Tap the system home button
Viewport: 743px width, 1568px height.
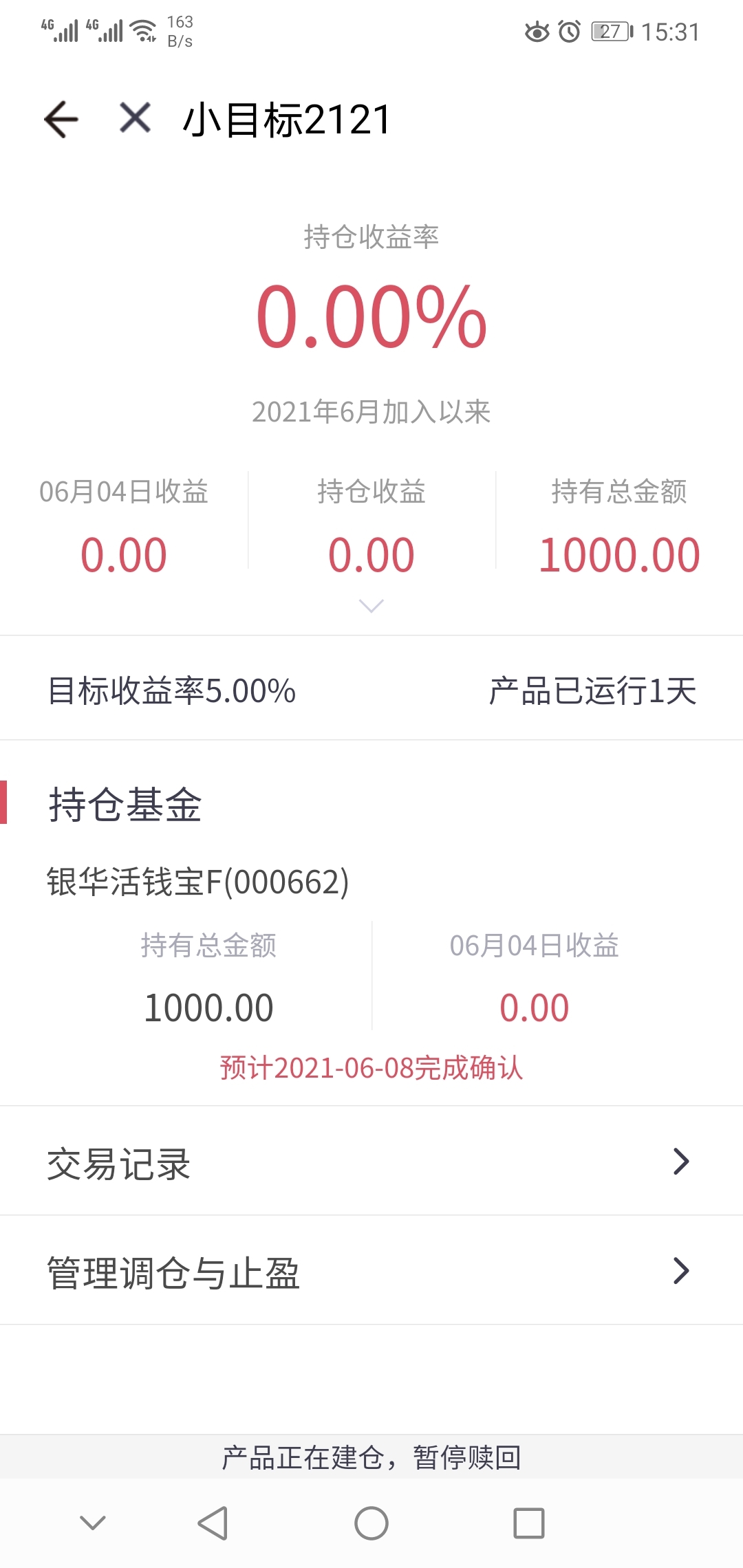(x=371, y=1523)
